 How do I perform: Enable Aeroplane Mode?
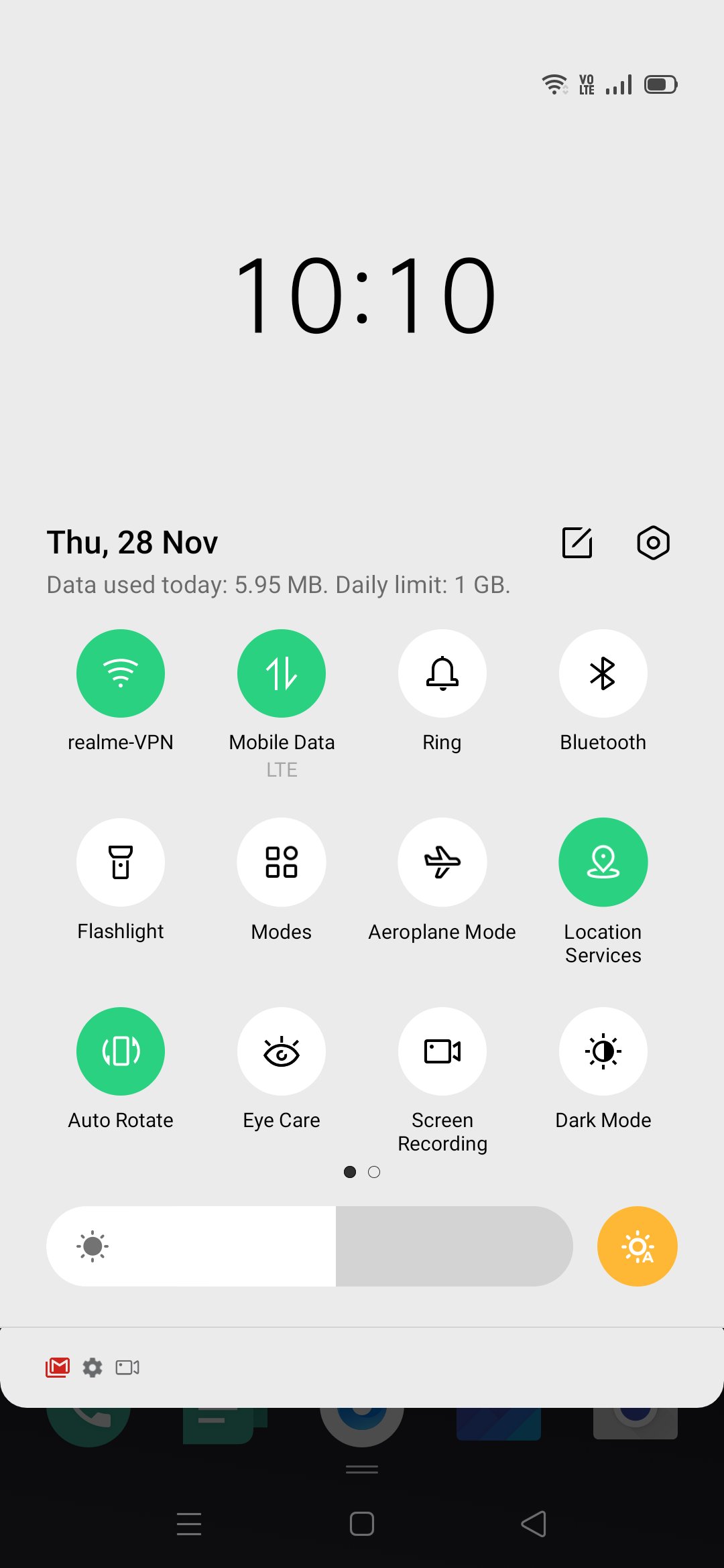tap(442, 862)
